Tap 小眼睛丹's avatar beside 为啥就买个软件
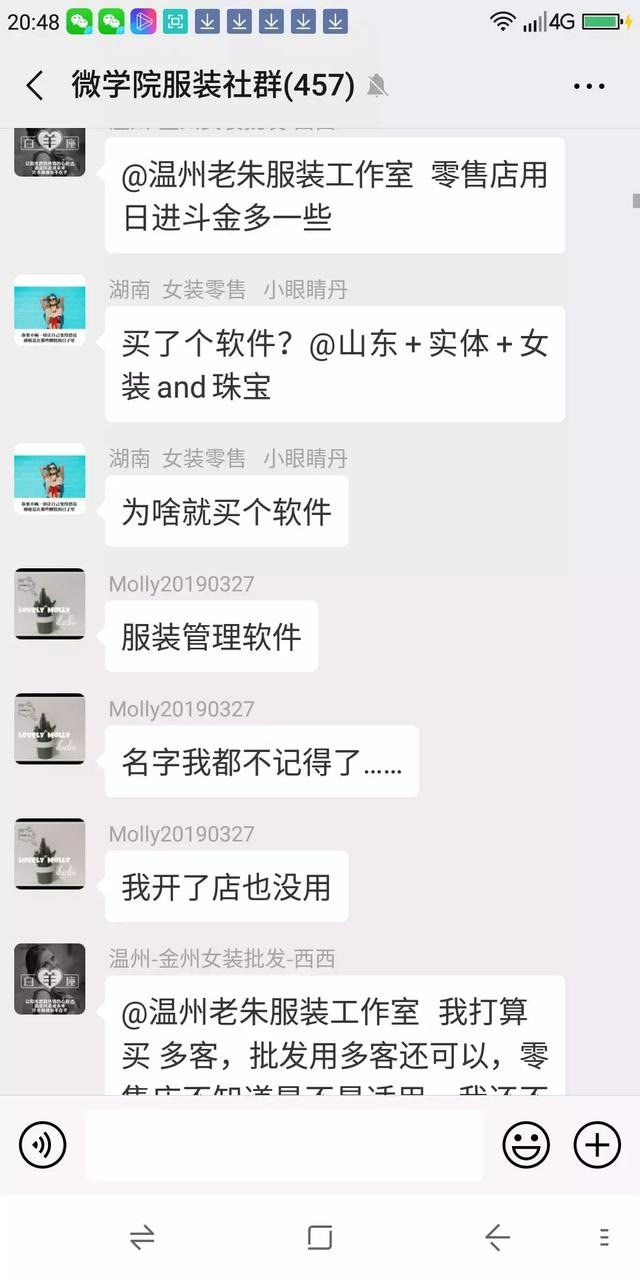 coord(50,479)
